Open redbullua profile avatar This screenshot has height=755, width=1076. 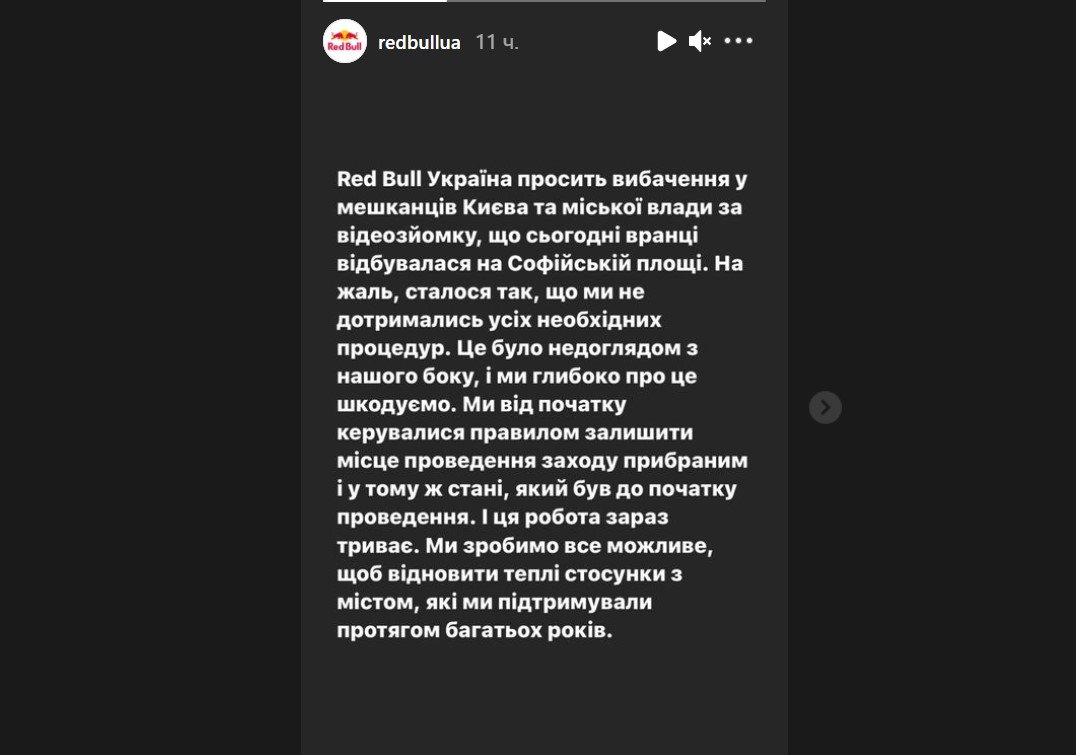(x=344, y=41)
